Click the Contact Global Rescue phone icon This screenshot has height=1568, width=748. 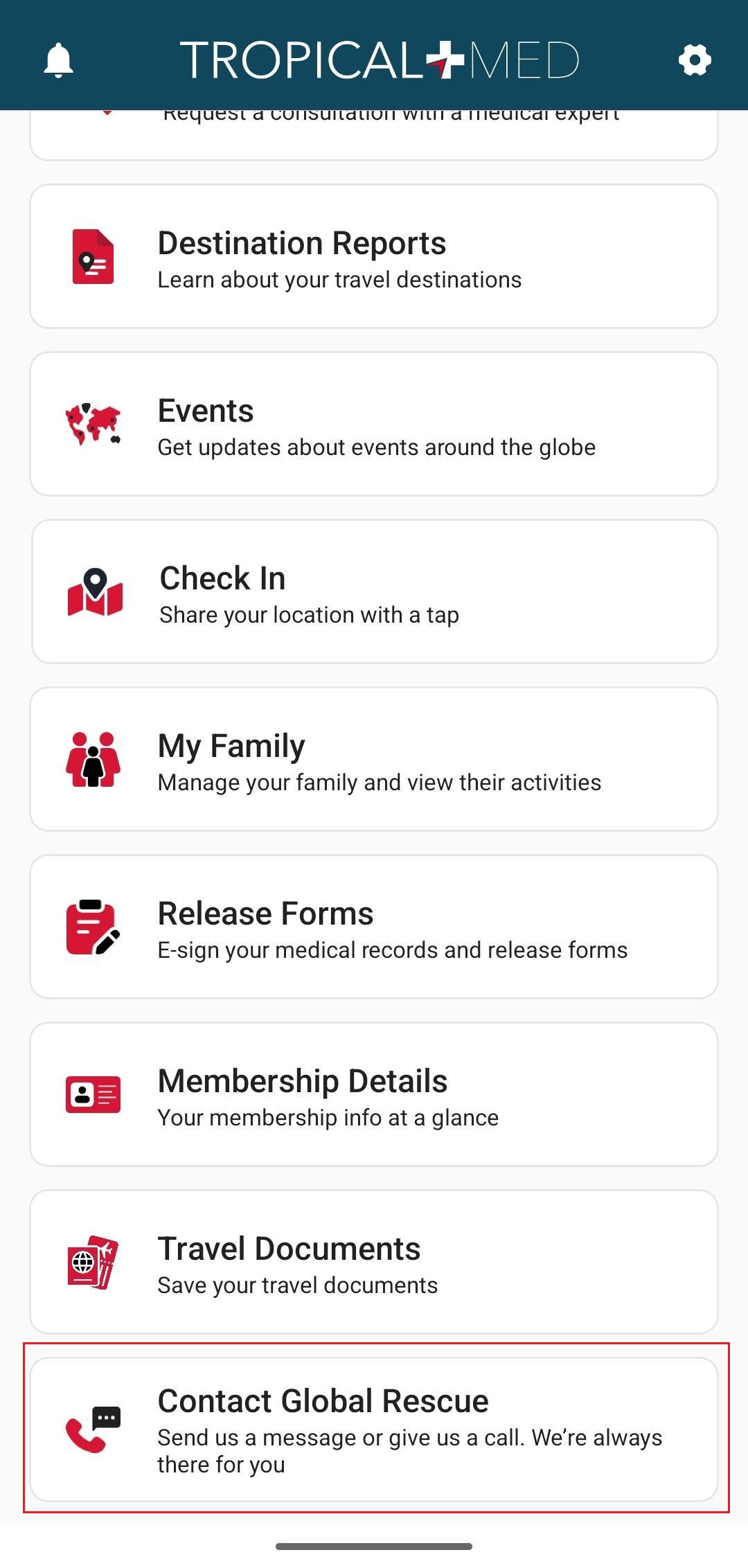[x=91, y=1434]
